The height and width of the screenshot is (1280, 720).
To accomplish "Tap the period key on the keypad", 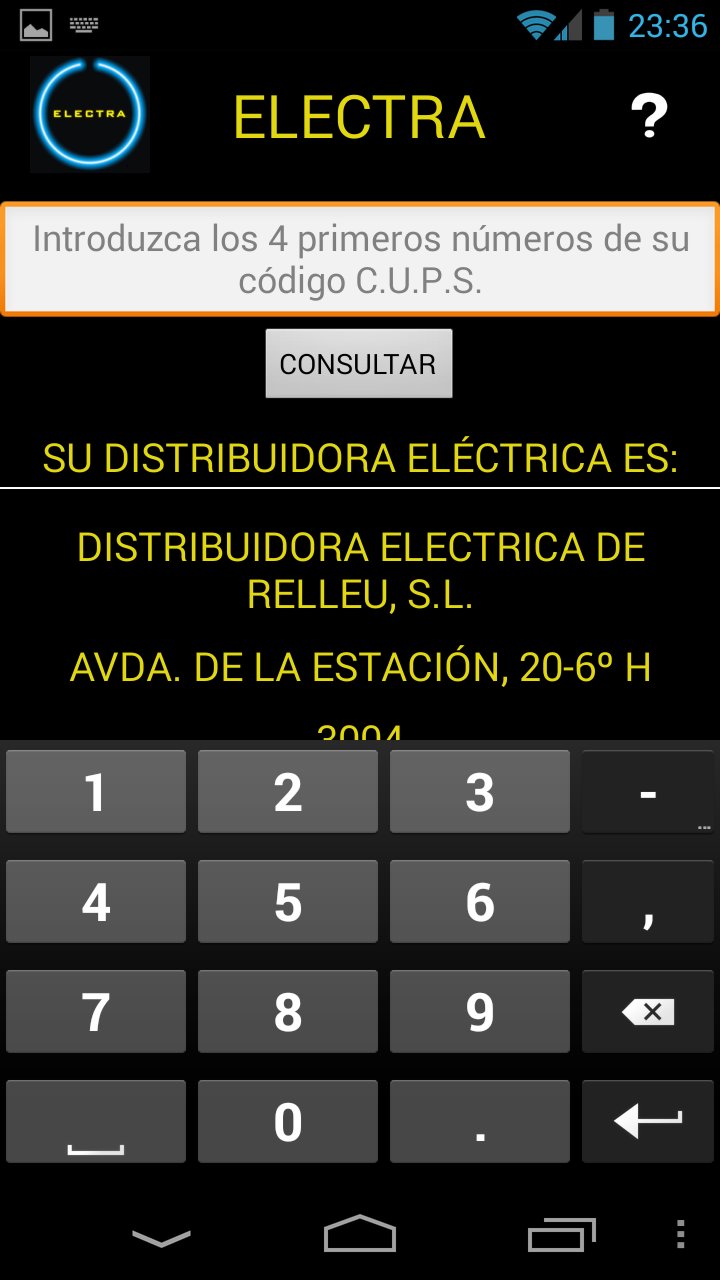I will tap(480, 1121).
